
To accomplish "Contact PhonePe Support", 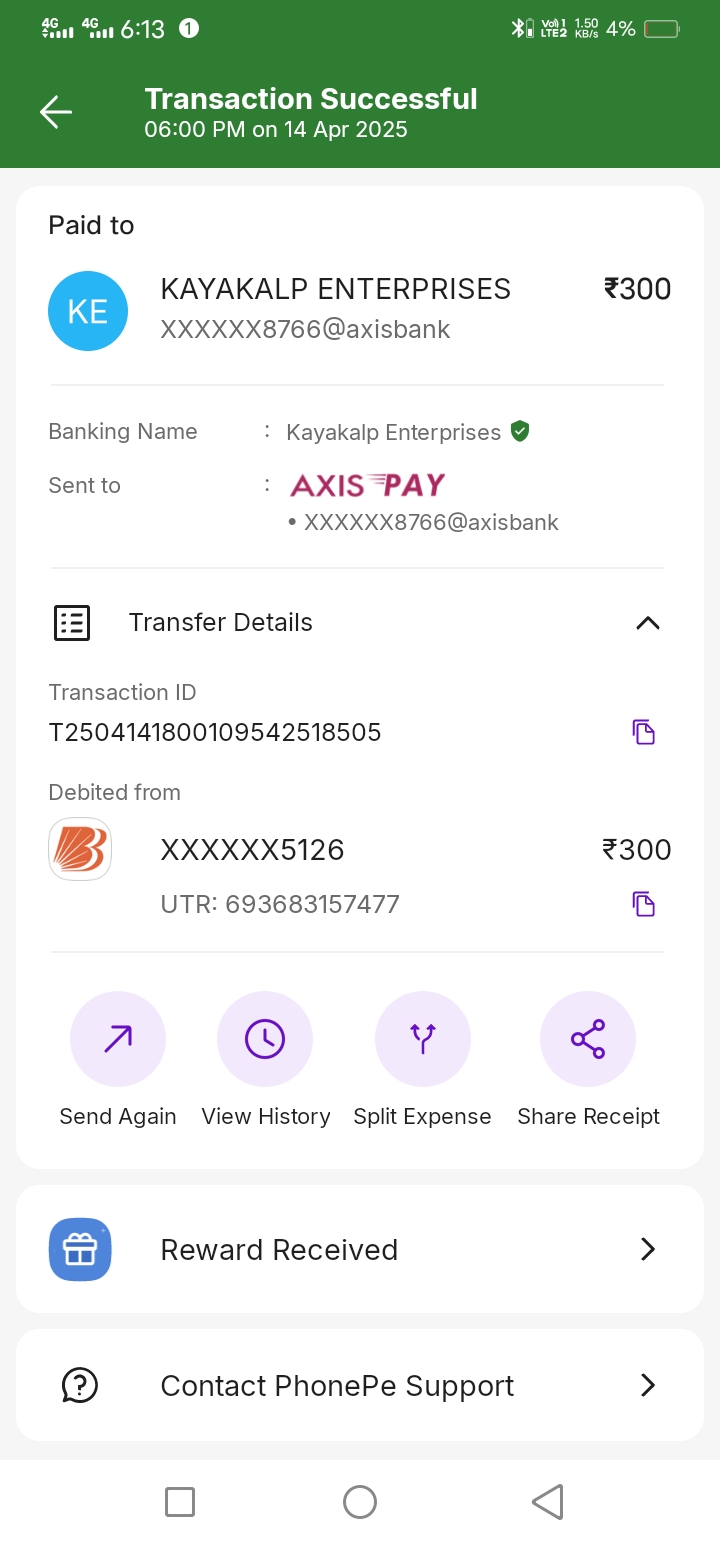I will click(360, 1385).
